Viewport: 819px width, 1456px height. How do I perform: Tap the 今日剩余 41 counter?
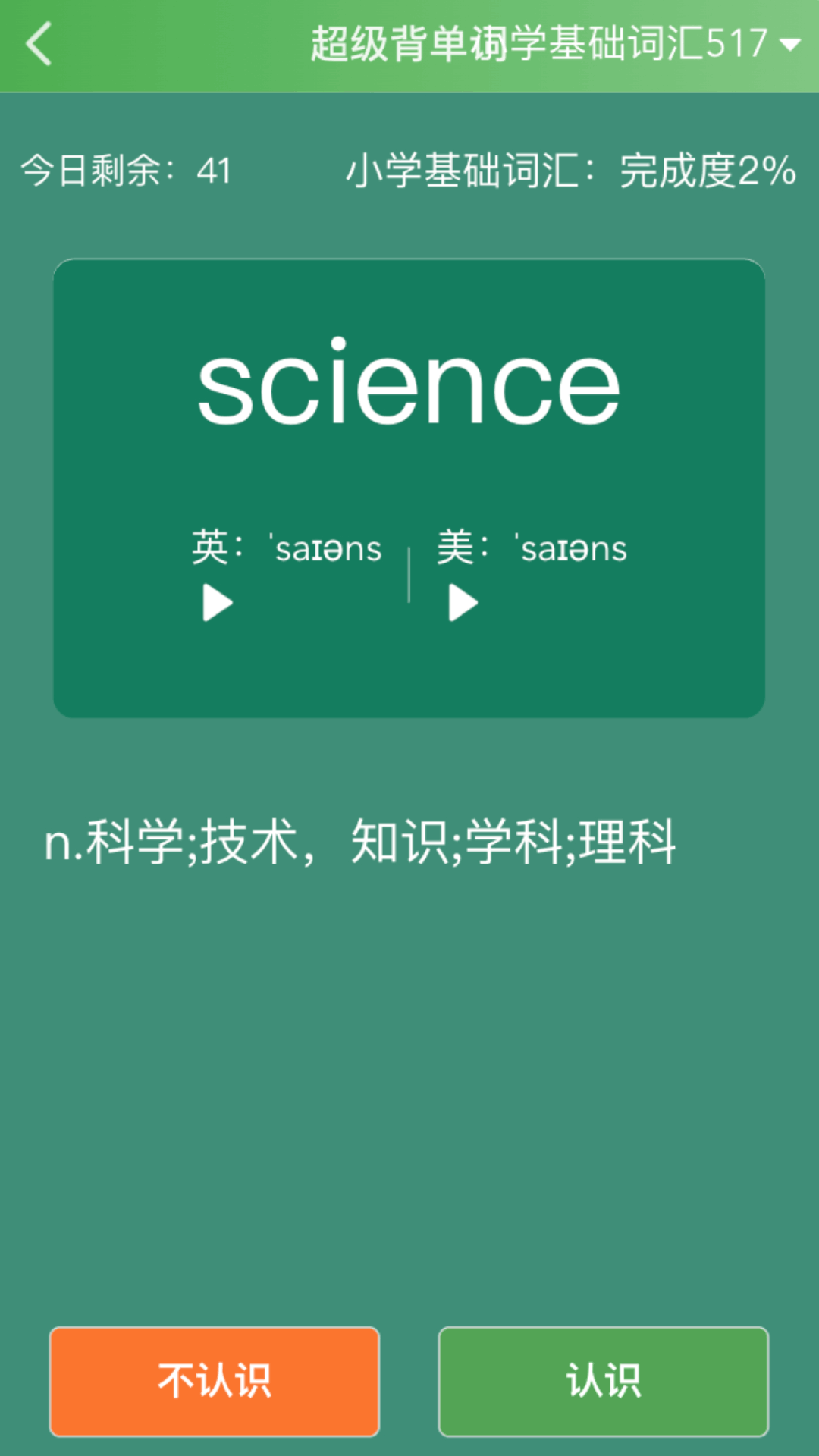point(126,171)
